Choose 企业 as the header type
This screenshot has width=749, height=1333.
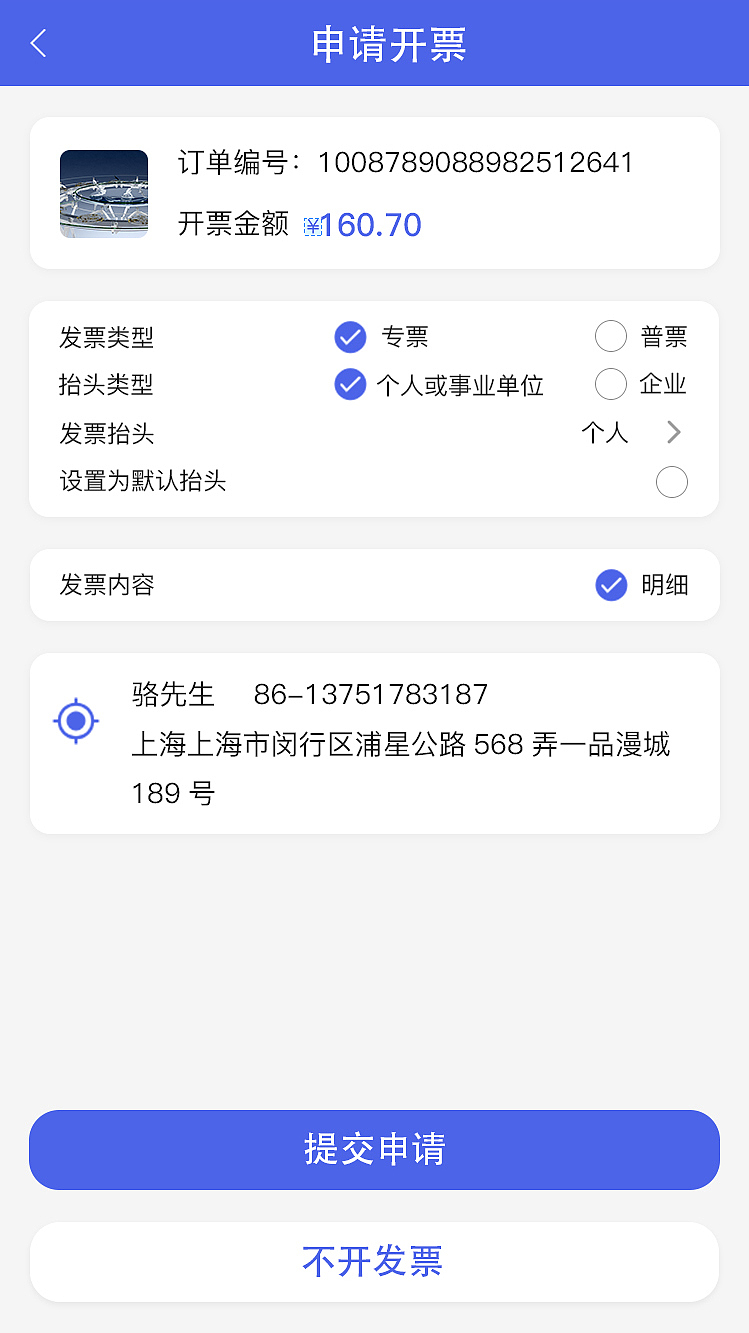click(x=611, y=383)
